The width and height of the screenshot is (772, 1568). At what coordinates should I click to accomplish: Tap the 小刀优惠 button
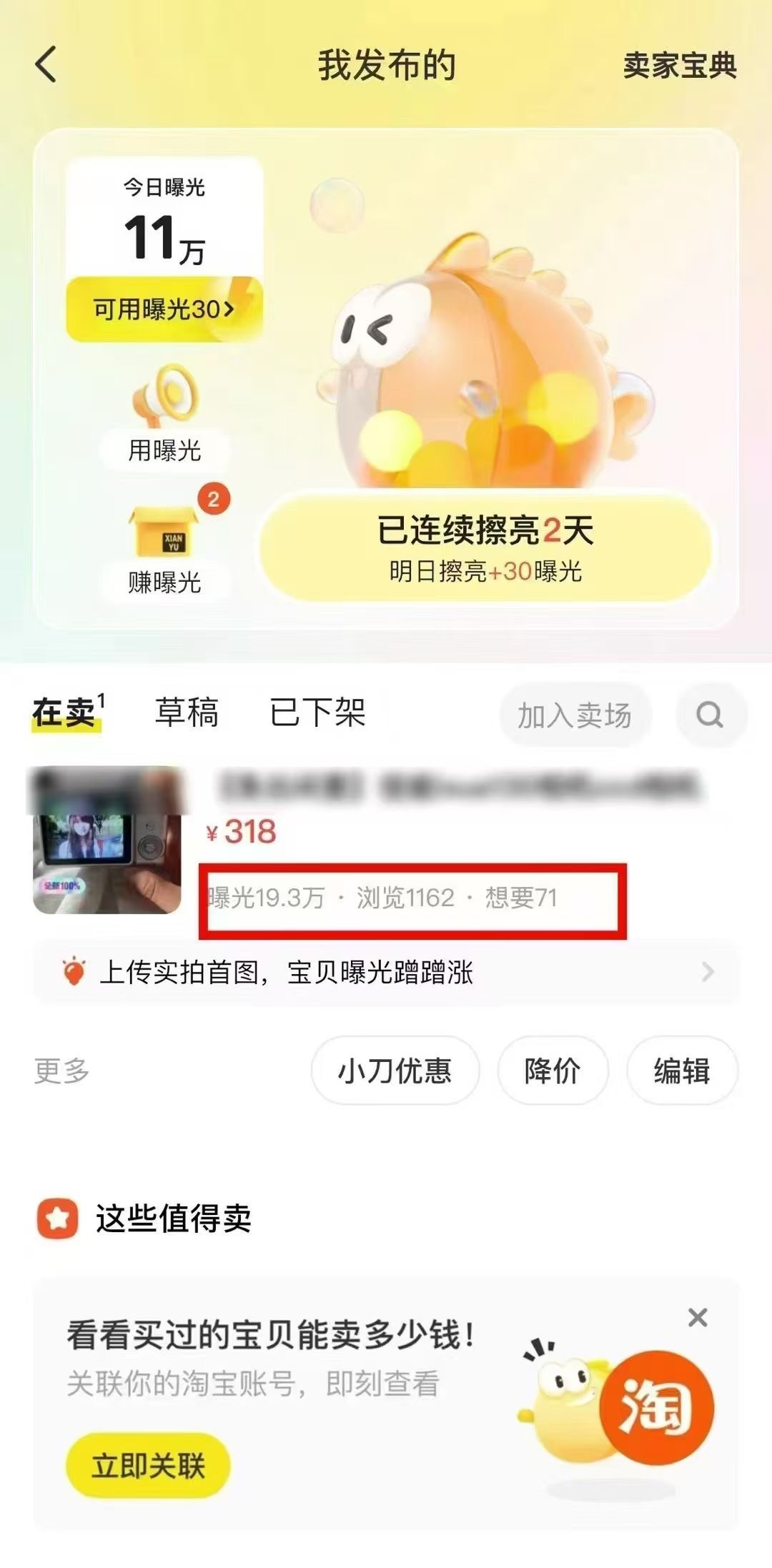click(395, 1071)
